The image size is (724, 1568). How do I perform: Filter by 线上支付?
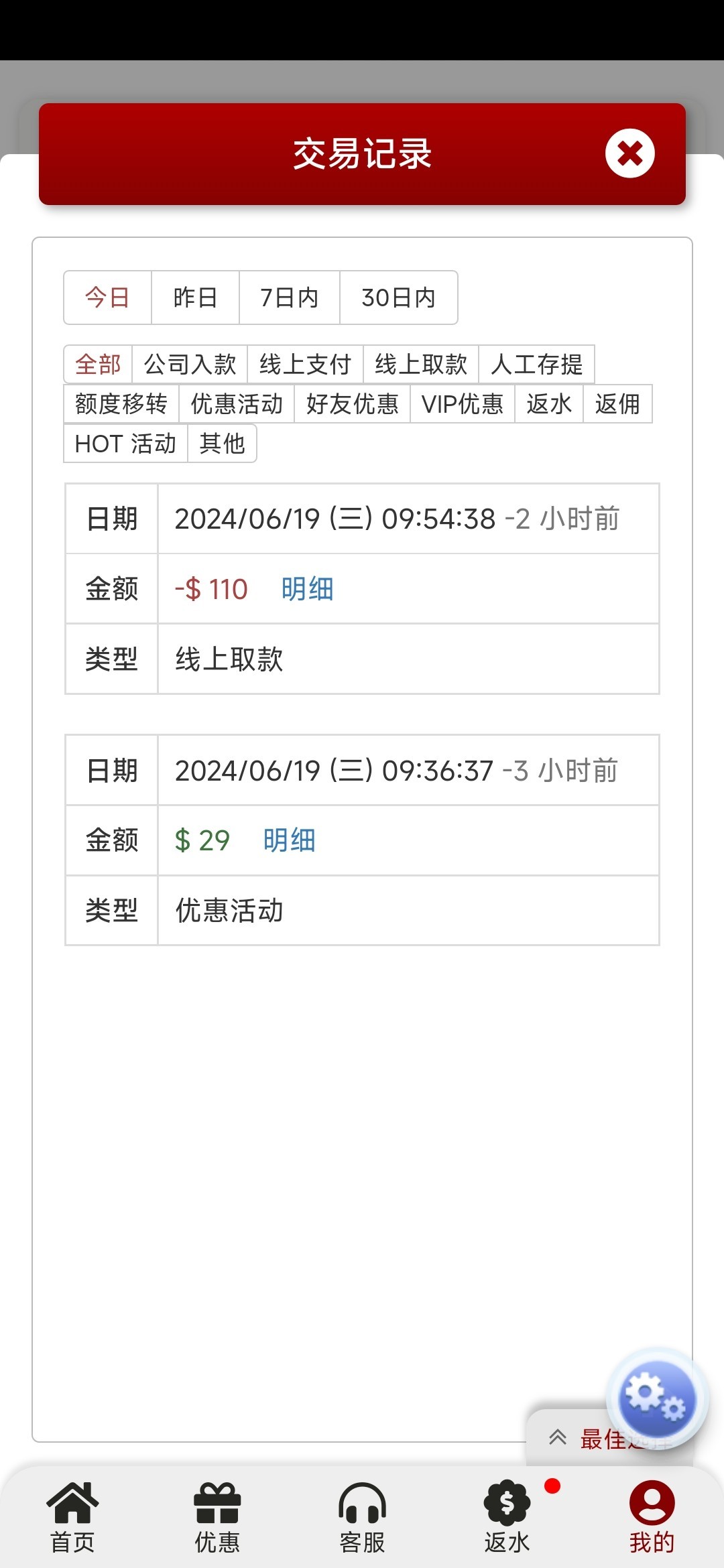[306, 365]
